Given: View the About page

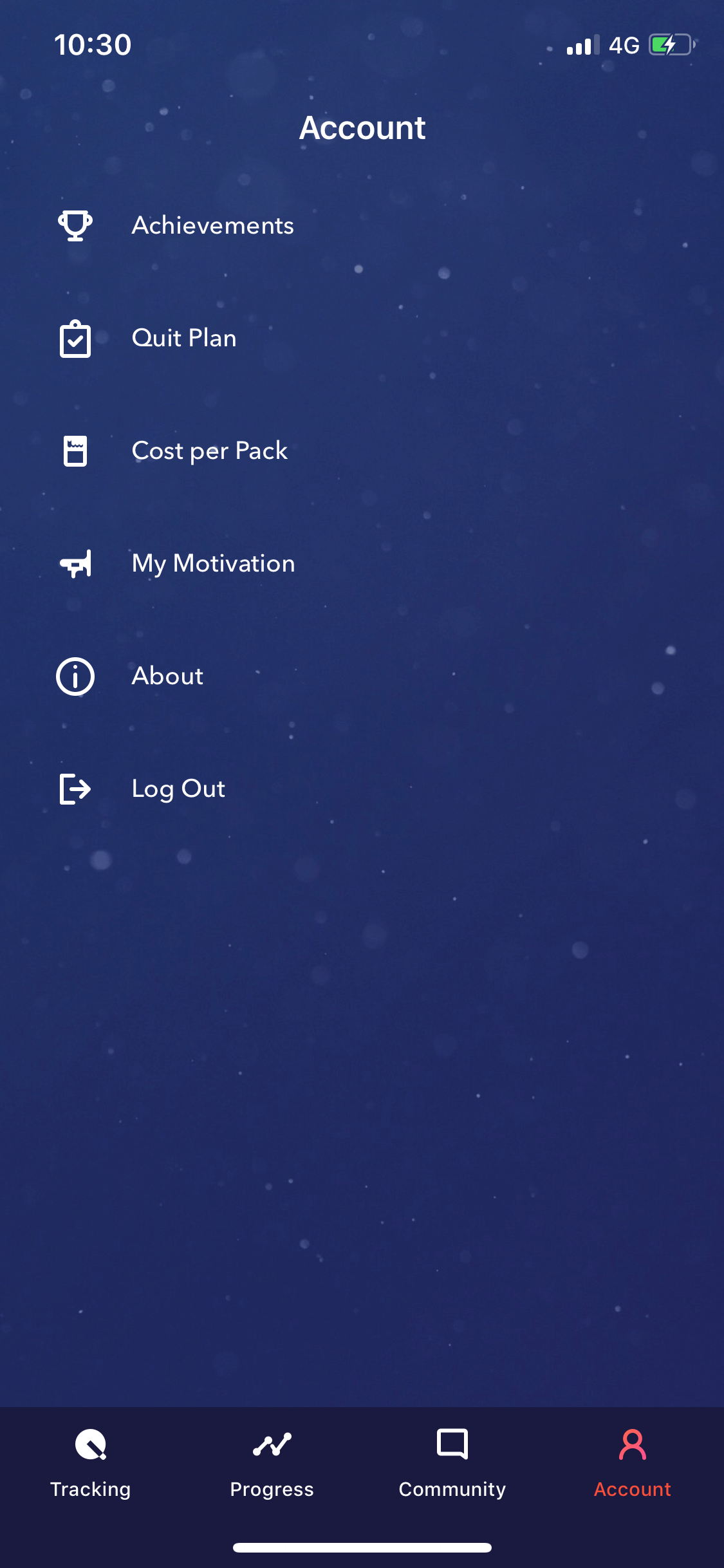Looking at the screenshot, I should (362, 676).
